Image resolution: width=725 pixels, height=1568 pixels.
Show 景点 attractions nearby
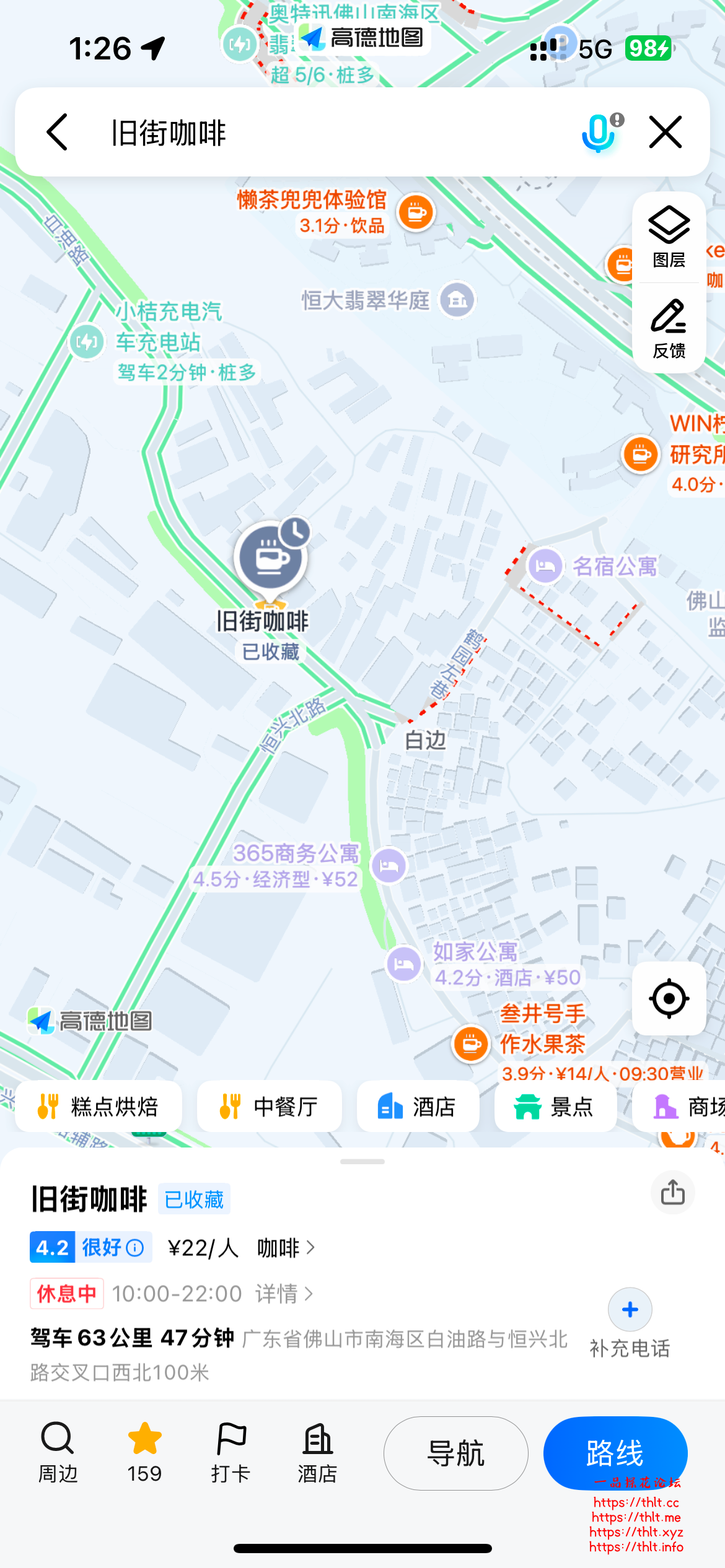[555, 1107]
